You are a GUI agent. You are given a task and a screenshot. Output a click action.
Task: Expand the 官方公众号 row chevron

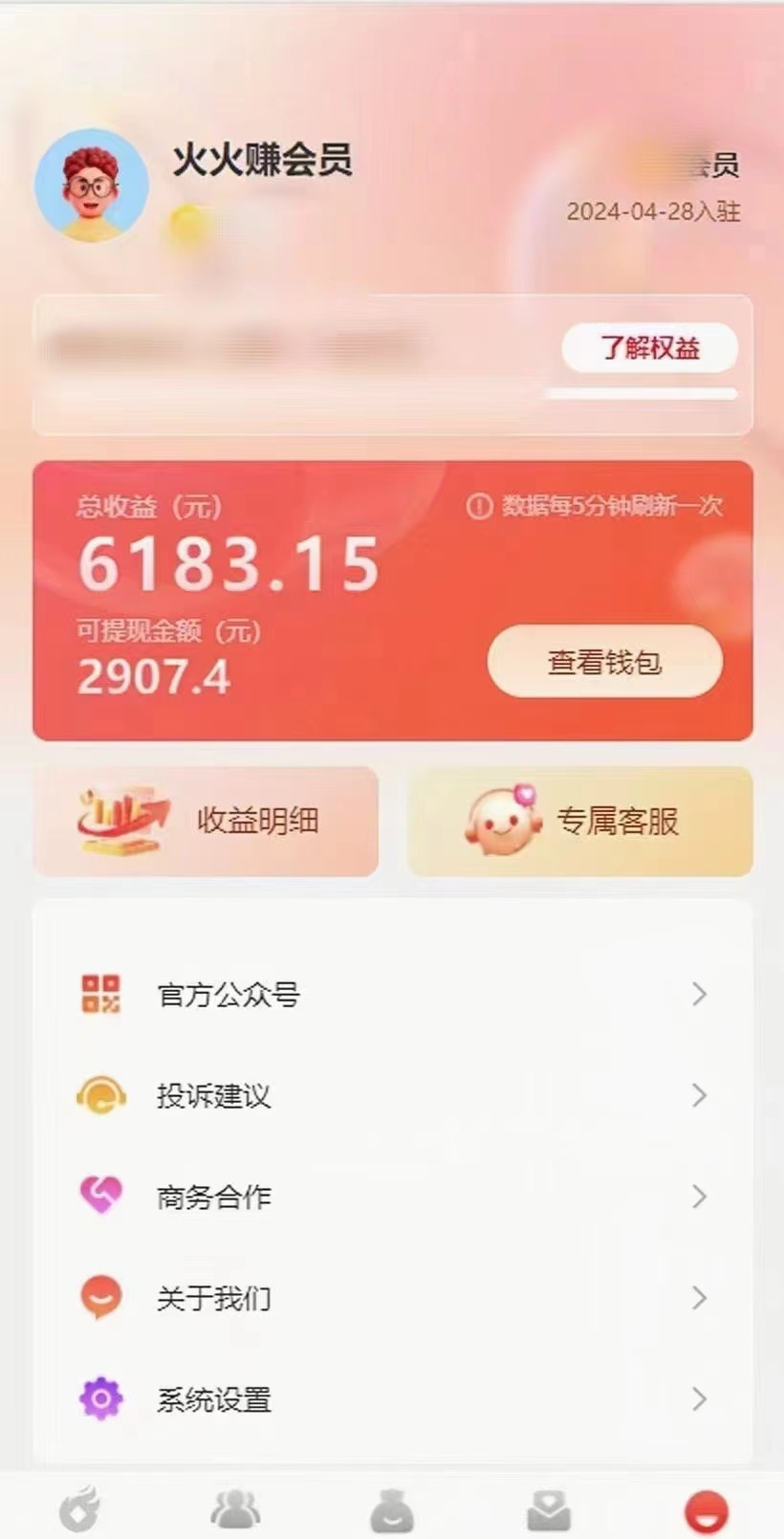(x=701, y=995)
